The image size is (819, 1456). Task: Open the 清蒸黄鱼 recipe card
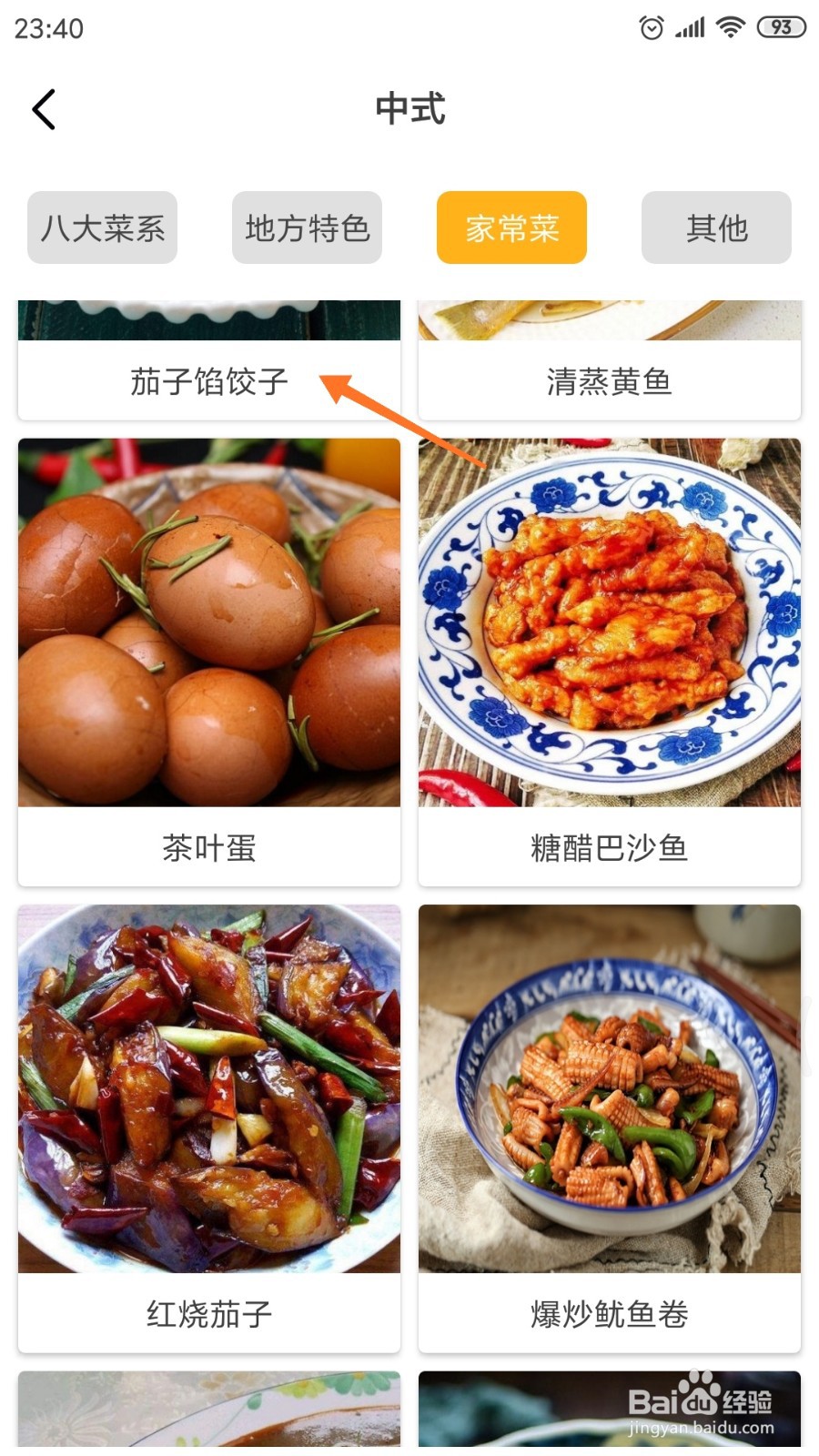609,380
